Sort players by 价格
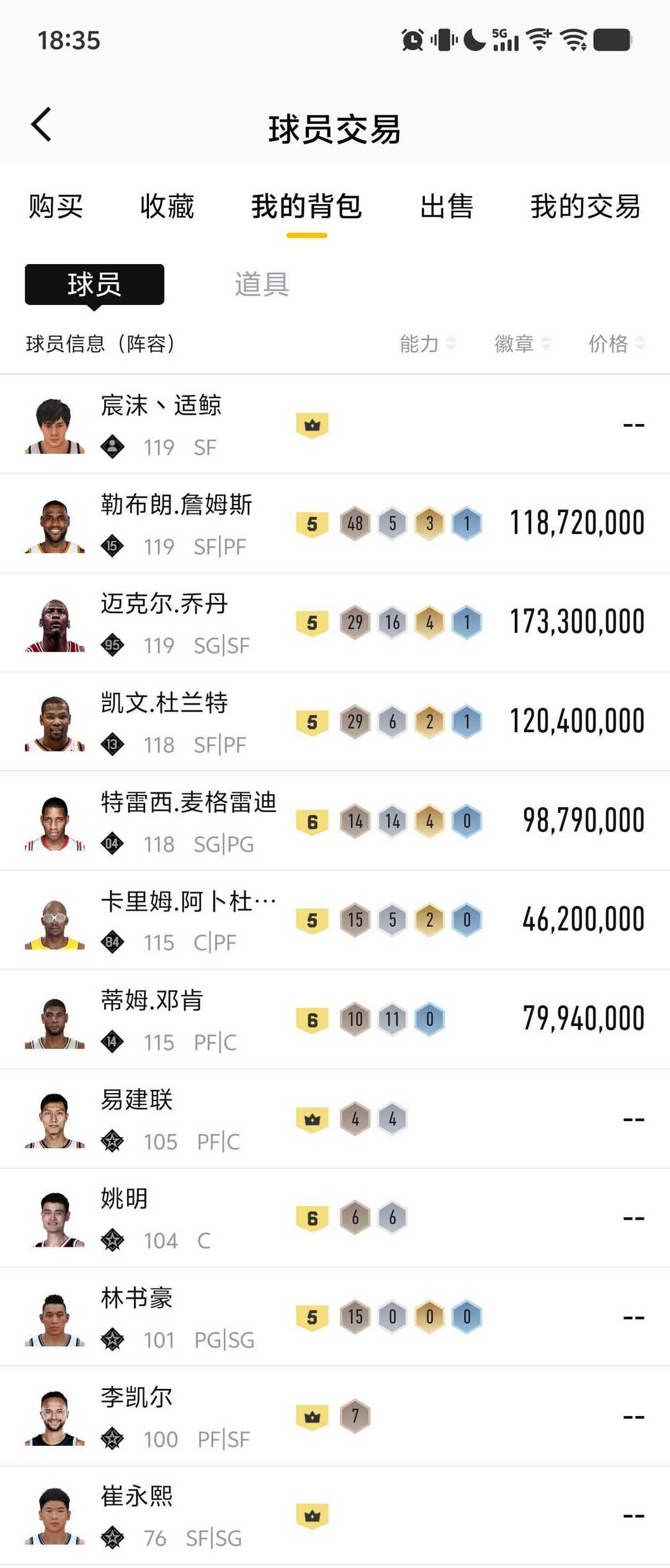The height and width of the screenshot is (1568, 670). (616, 343)
